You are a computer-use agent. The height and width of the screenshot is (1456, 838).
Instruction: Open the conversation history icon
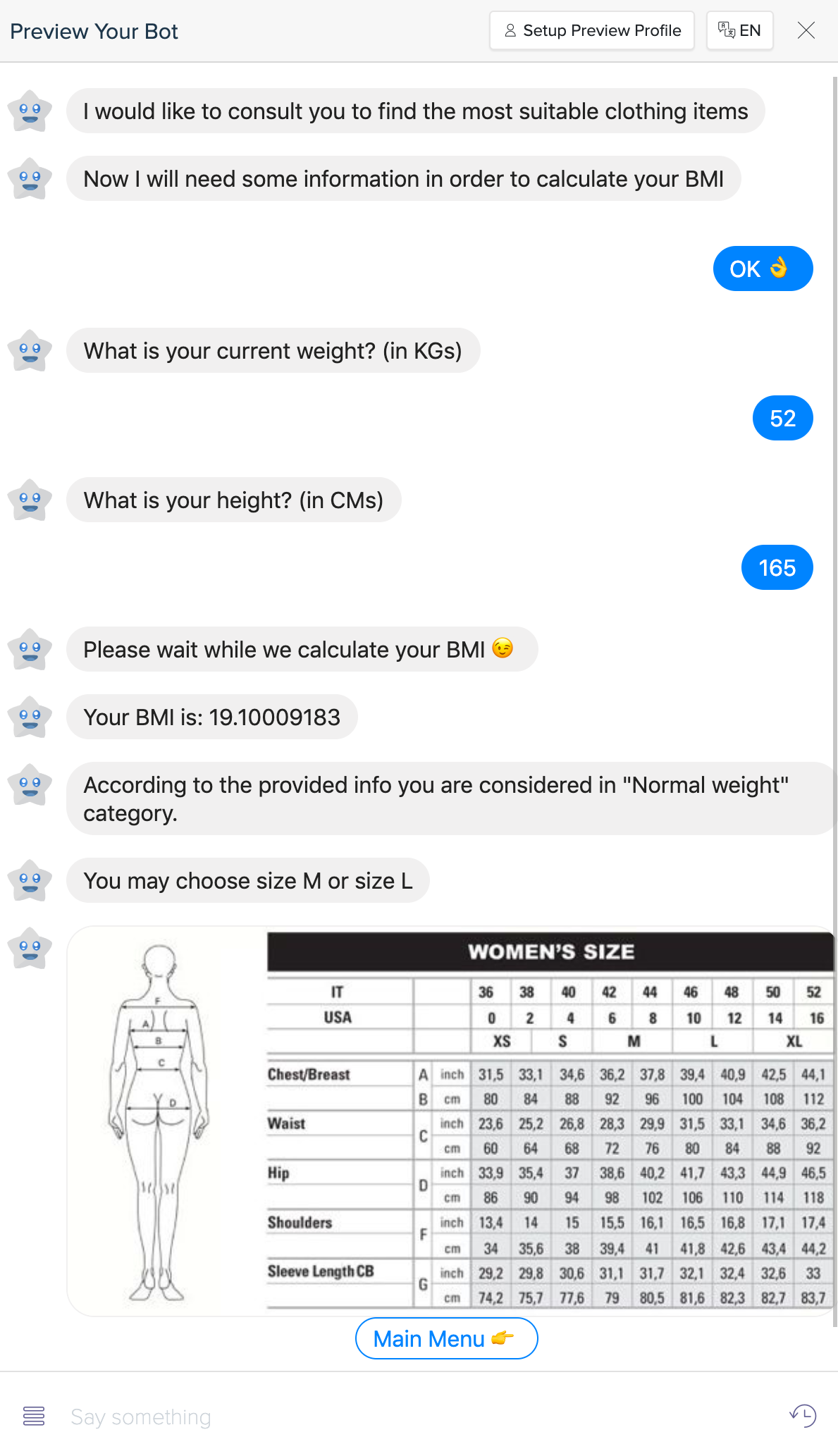(803, 1415)
